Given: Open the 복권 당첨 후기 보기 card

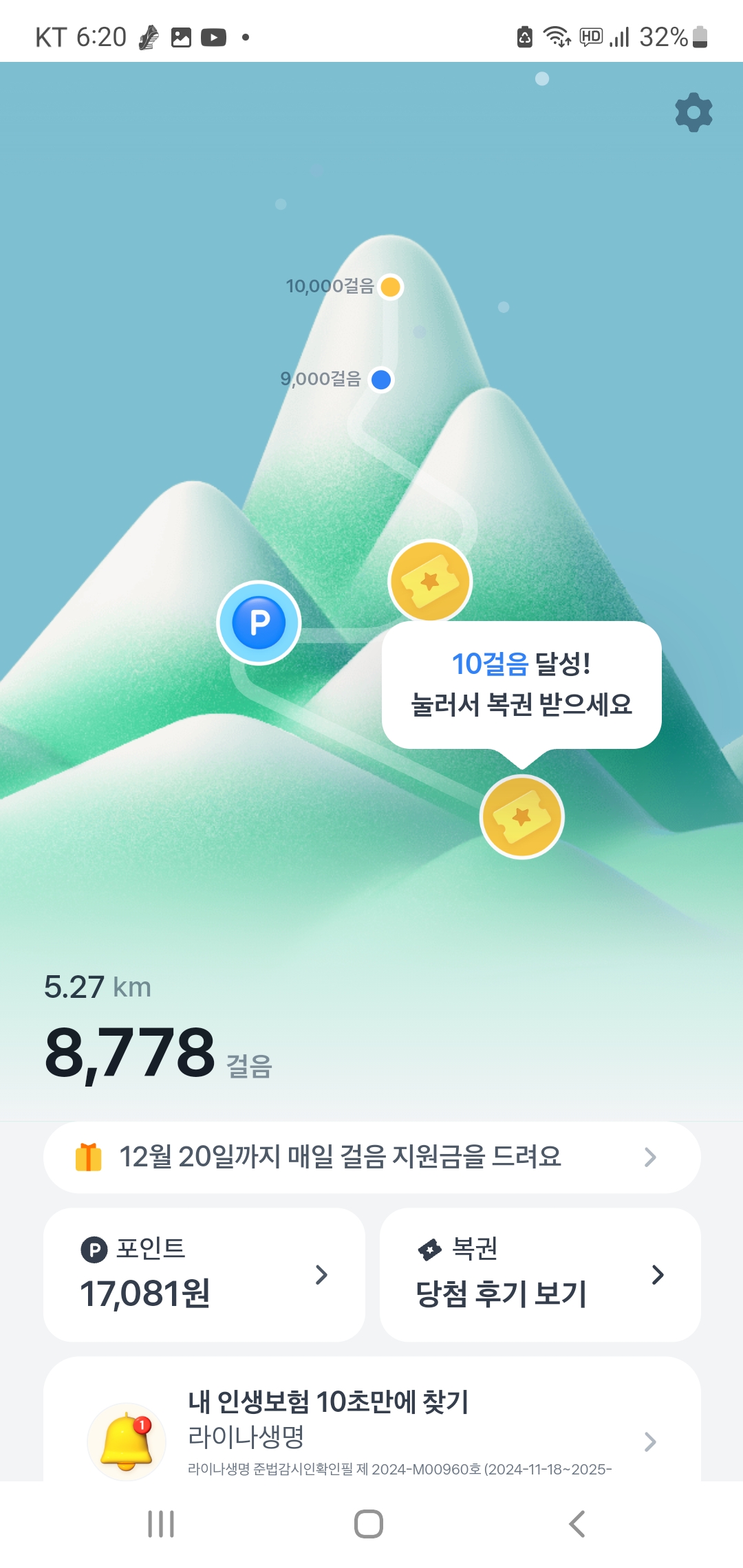Looking at the screenshot, I should pos(540,1274).
